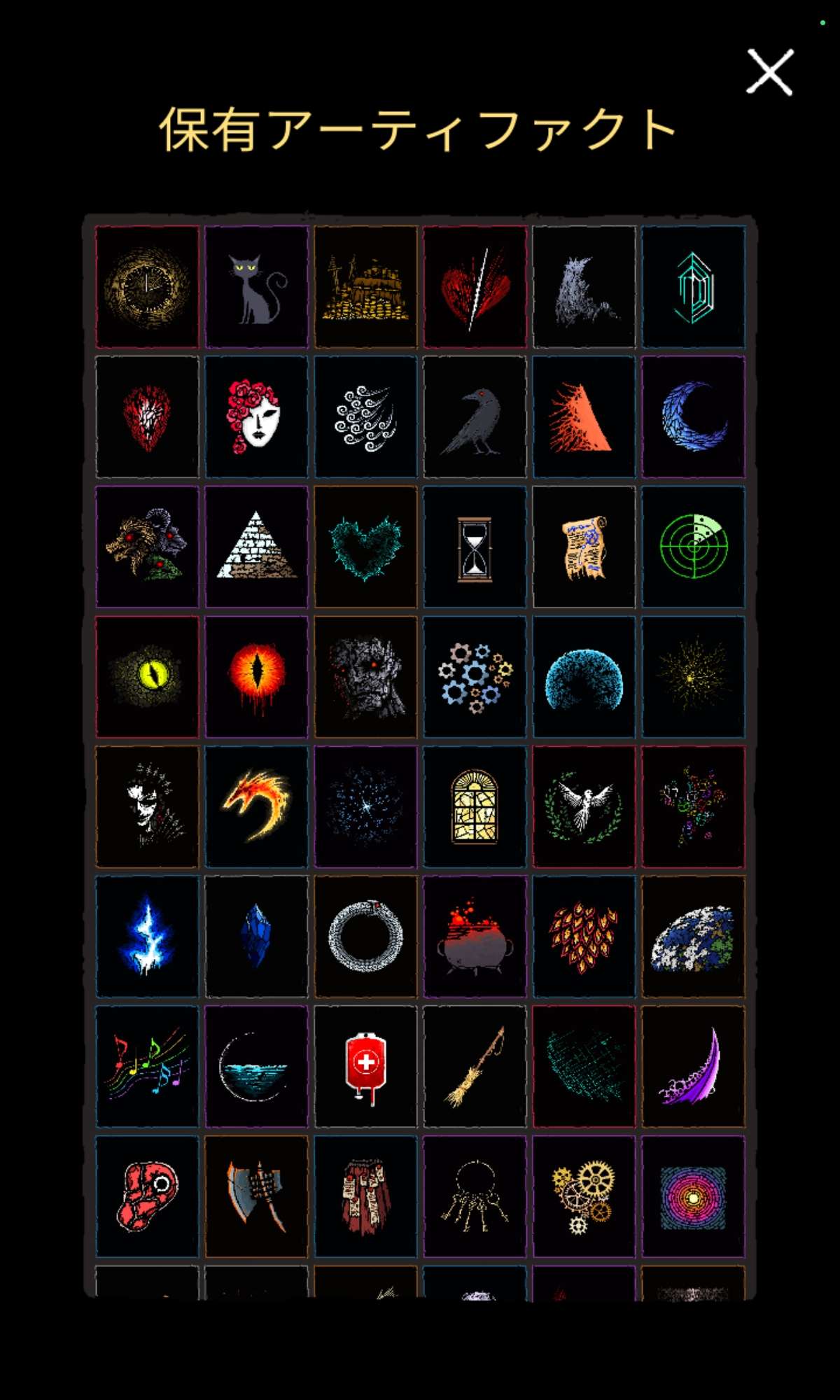This screenshot has height=1400, width=840.
Task: Tap the red blood bag artifact
Action: coord(365,1067)
